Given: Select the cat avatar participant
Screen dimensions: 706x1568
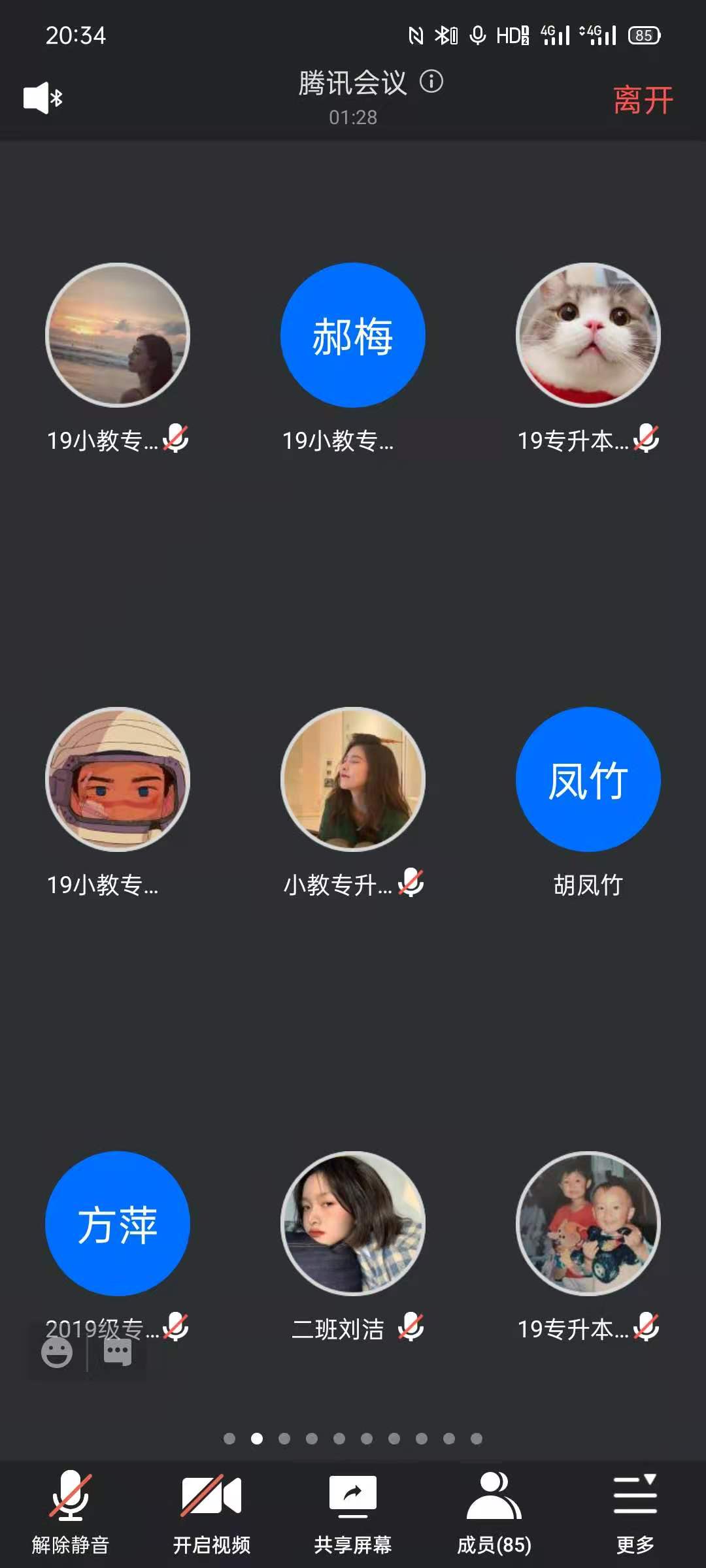Looking at the screenshot, I should (588, 335).
